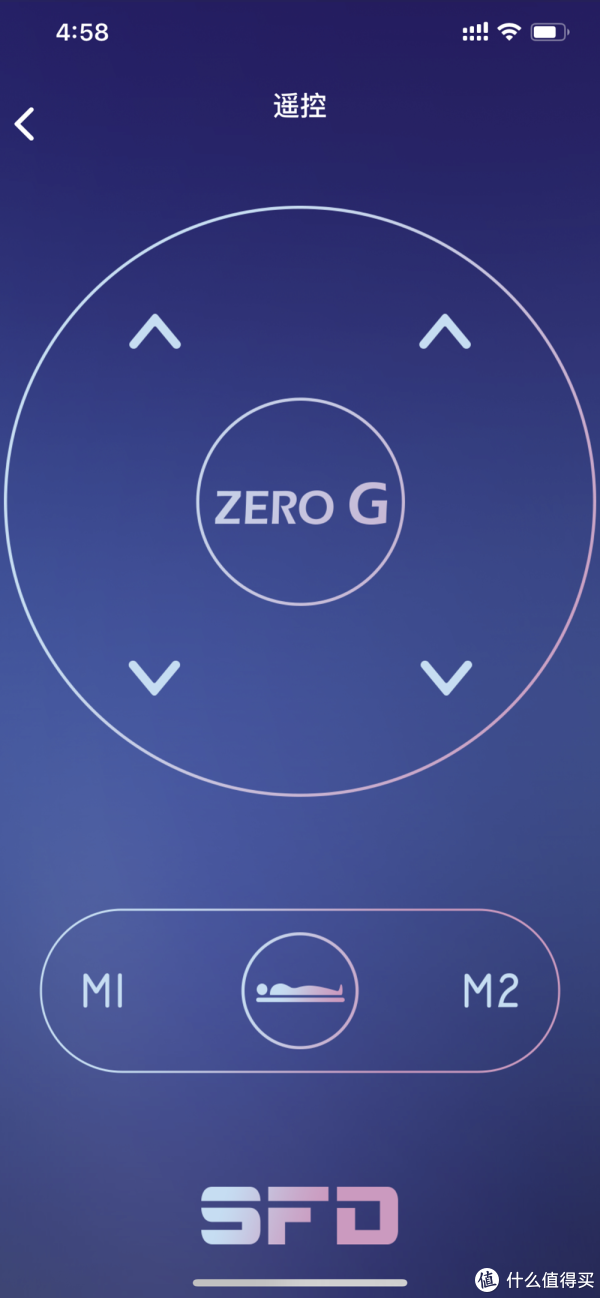This screenshot has width=600, height=1298.
Task: Go back using the top-left arrow
Action: pyautogui.click(x=25, y=124)
